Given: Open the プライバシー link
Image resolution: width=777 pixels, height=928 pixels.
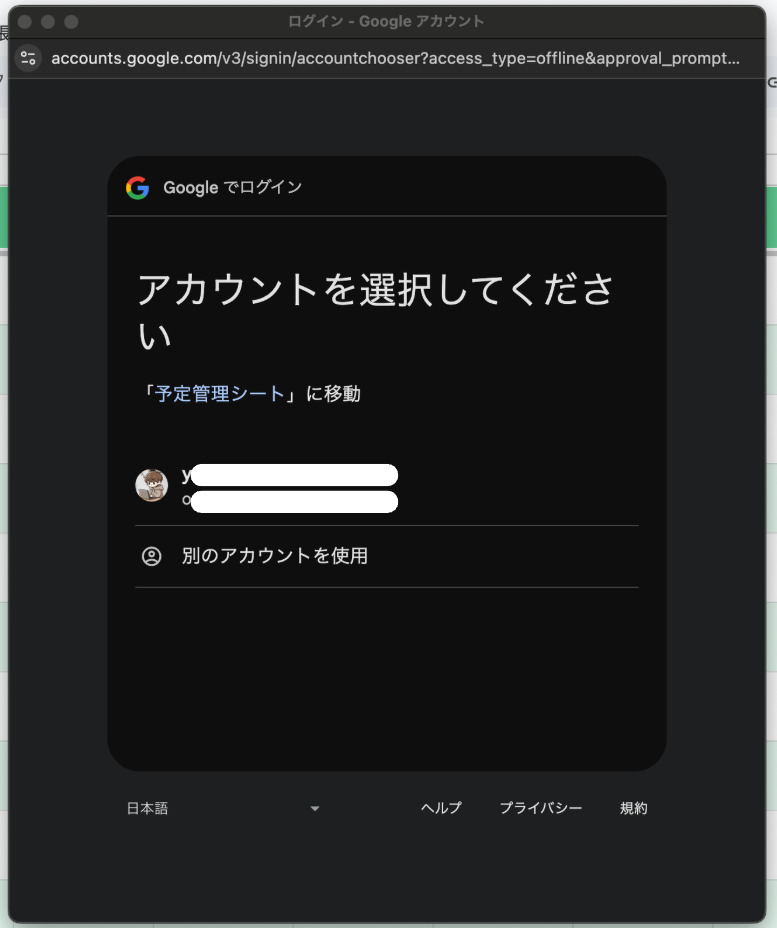Looking at the screenshot, I should point(541,808).
